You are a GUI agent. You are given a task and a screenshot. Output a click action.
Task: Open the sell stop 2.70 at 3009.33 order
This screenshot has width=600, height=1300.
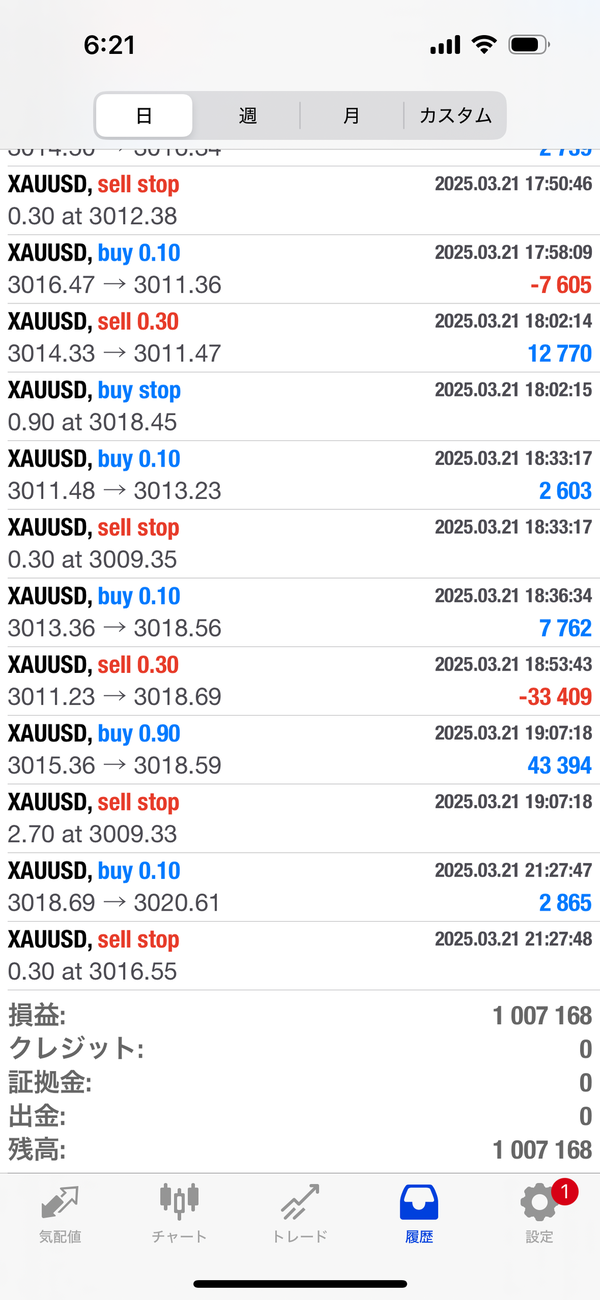pyautogui.click(x=300, y=818)
